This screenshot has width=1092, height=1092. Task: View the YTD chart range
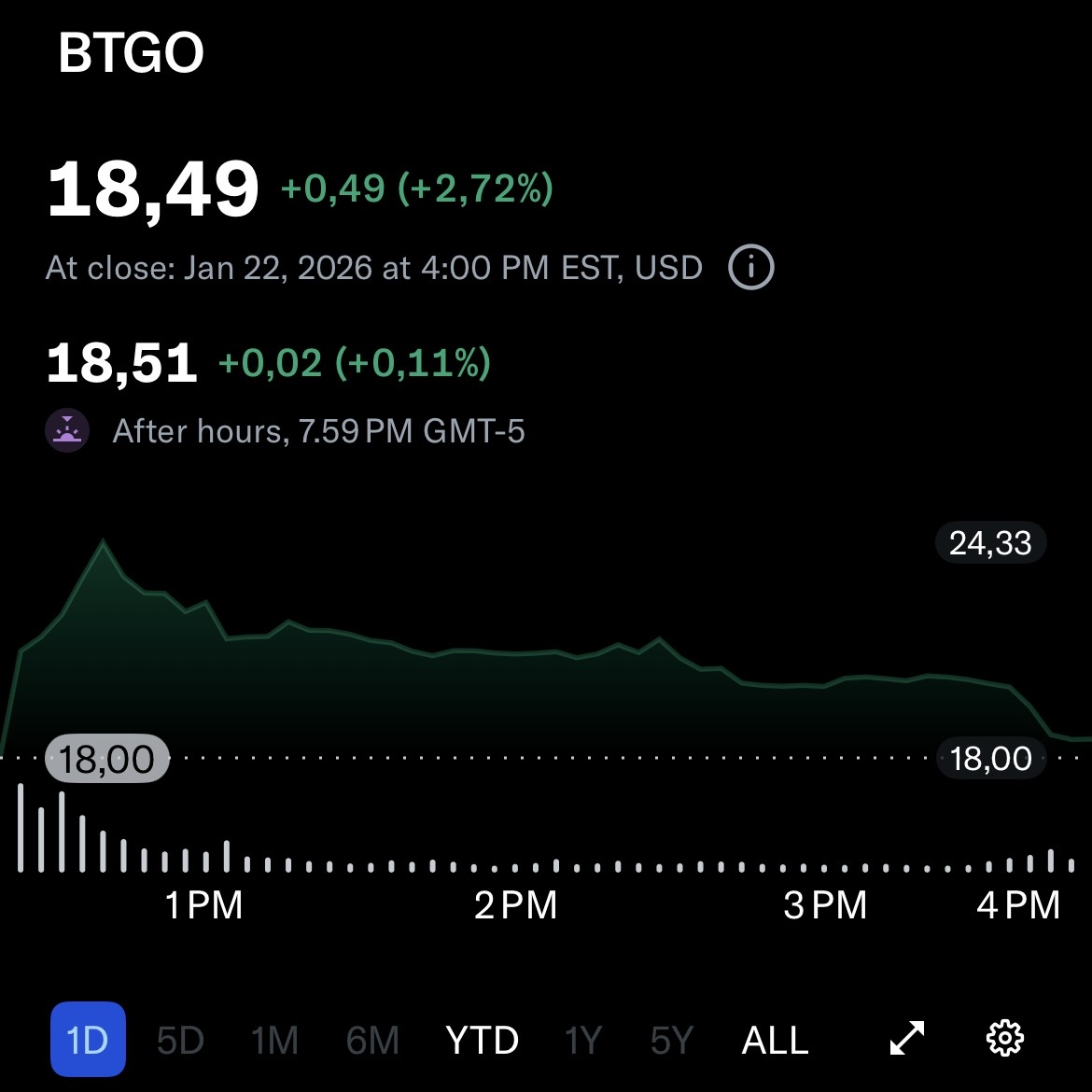pyautogui.click(x=482, y=1039)
